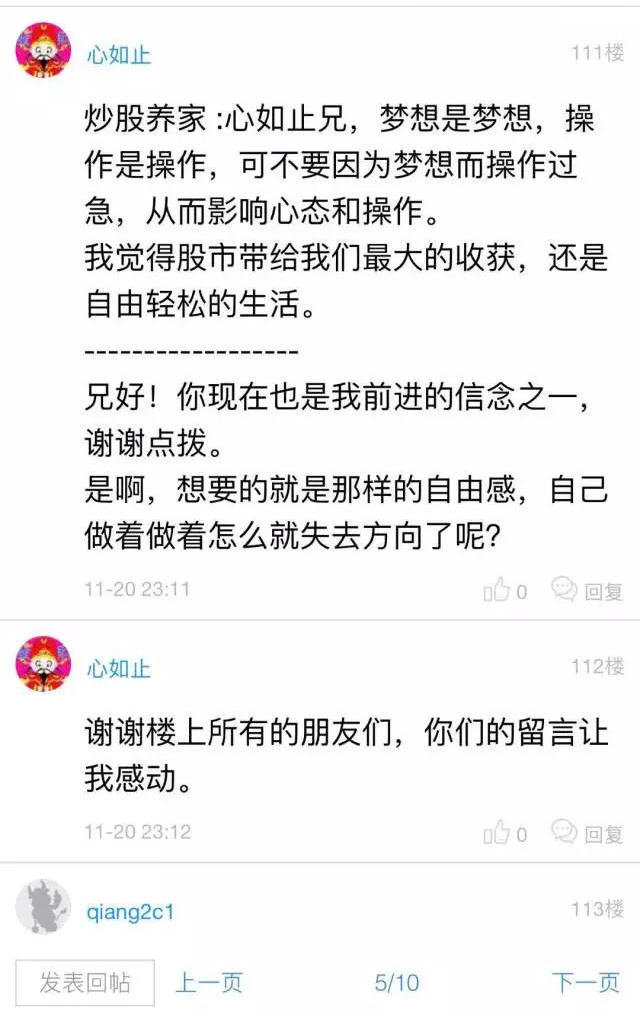The image size is (640, 1017).
Task: Tap qiang2c1's avatar picture
Action: click(x=43, y=907)
